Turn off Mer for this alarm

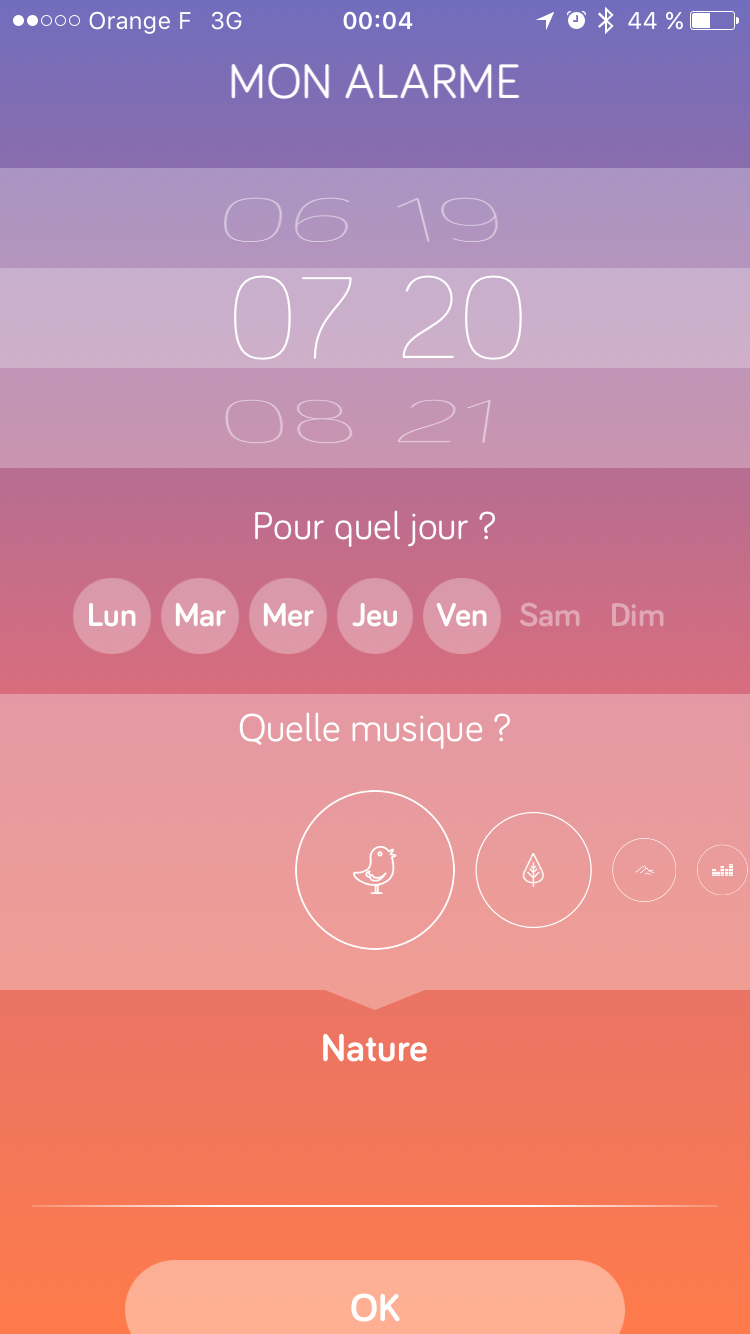coord(288,616)
